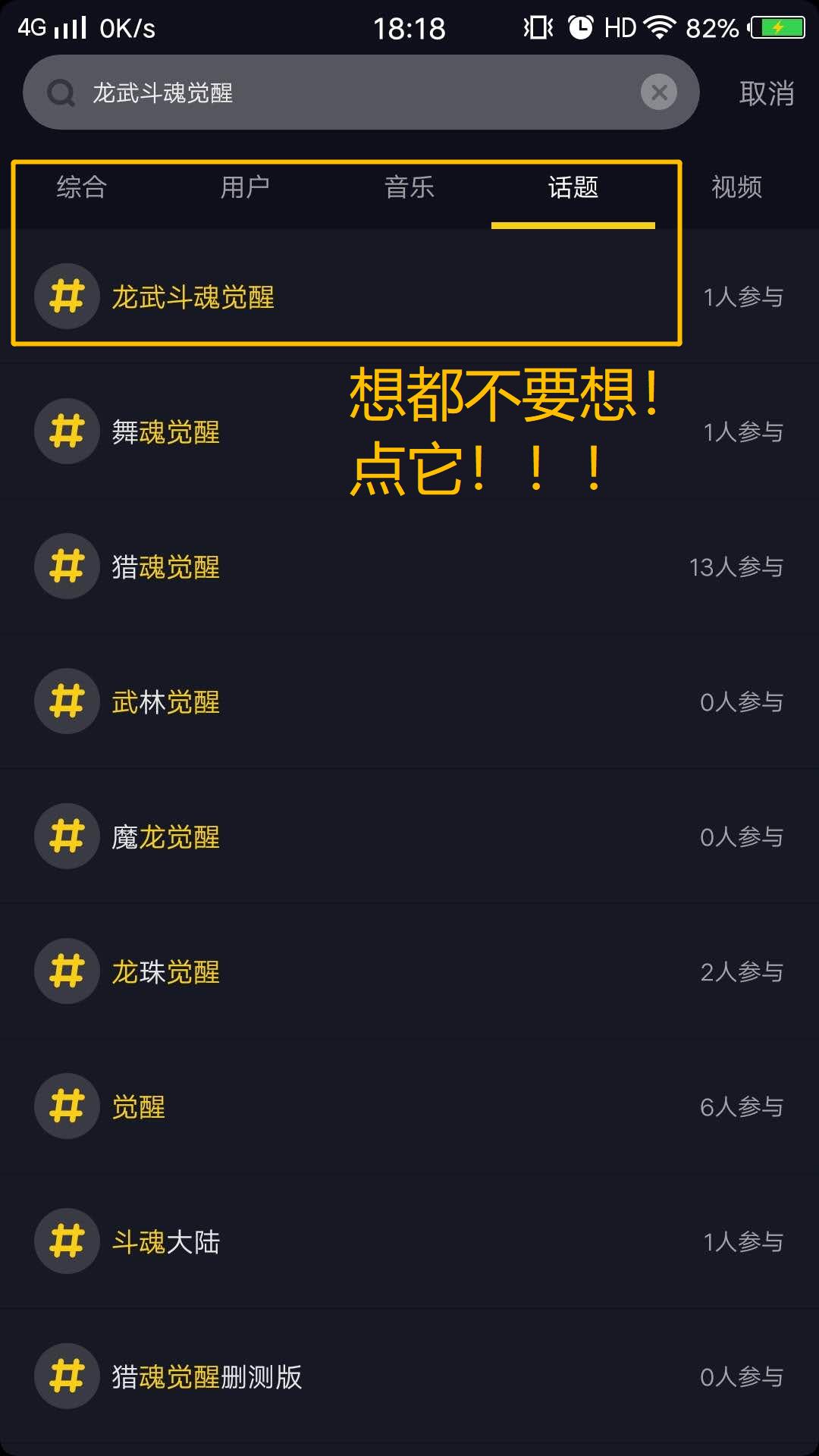Select the 话题 tab

pyautogui.click(x=573, y=187)
